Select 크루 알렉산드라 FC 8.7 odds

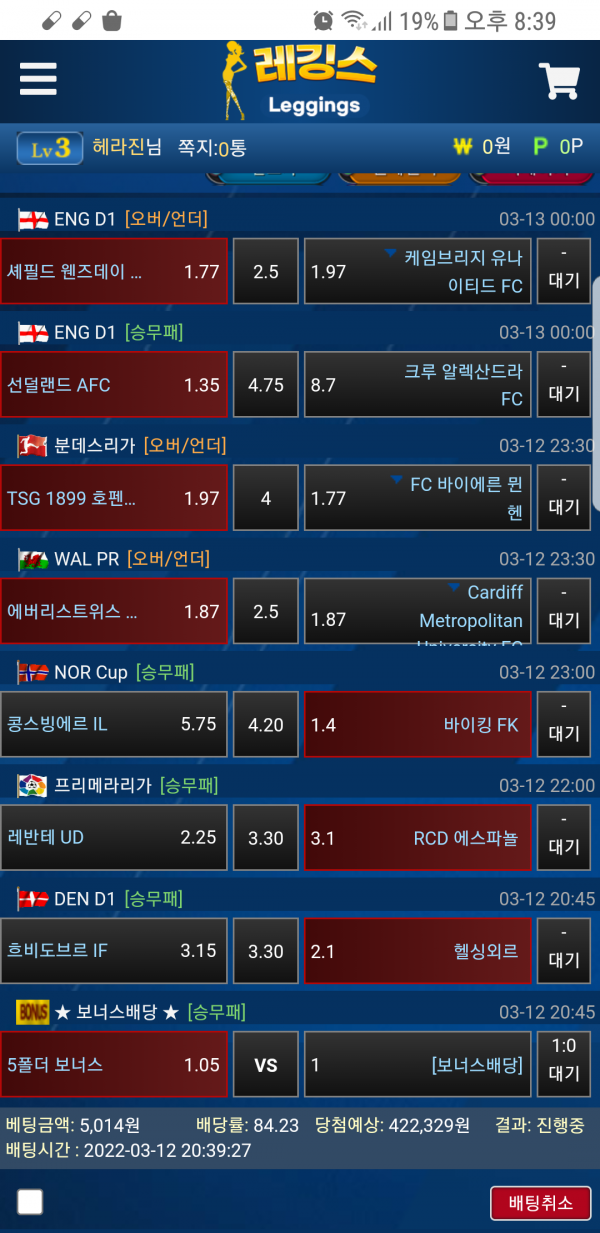pyautogui.click(x=417, y=385)
